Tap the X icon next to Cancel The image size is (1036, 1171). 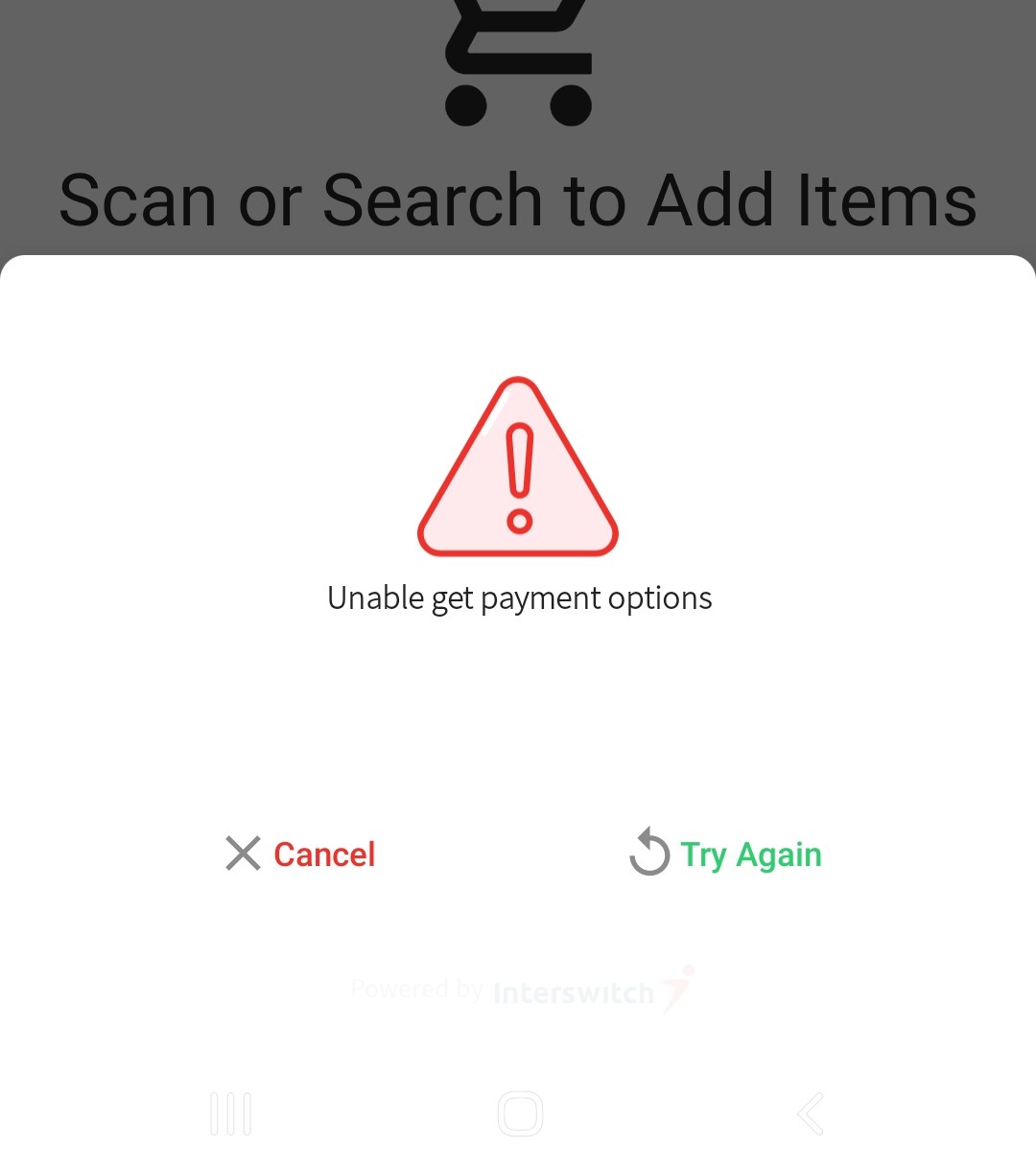tap(242, 854)
